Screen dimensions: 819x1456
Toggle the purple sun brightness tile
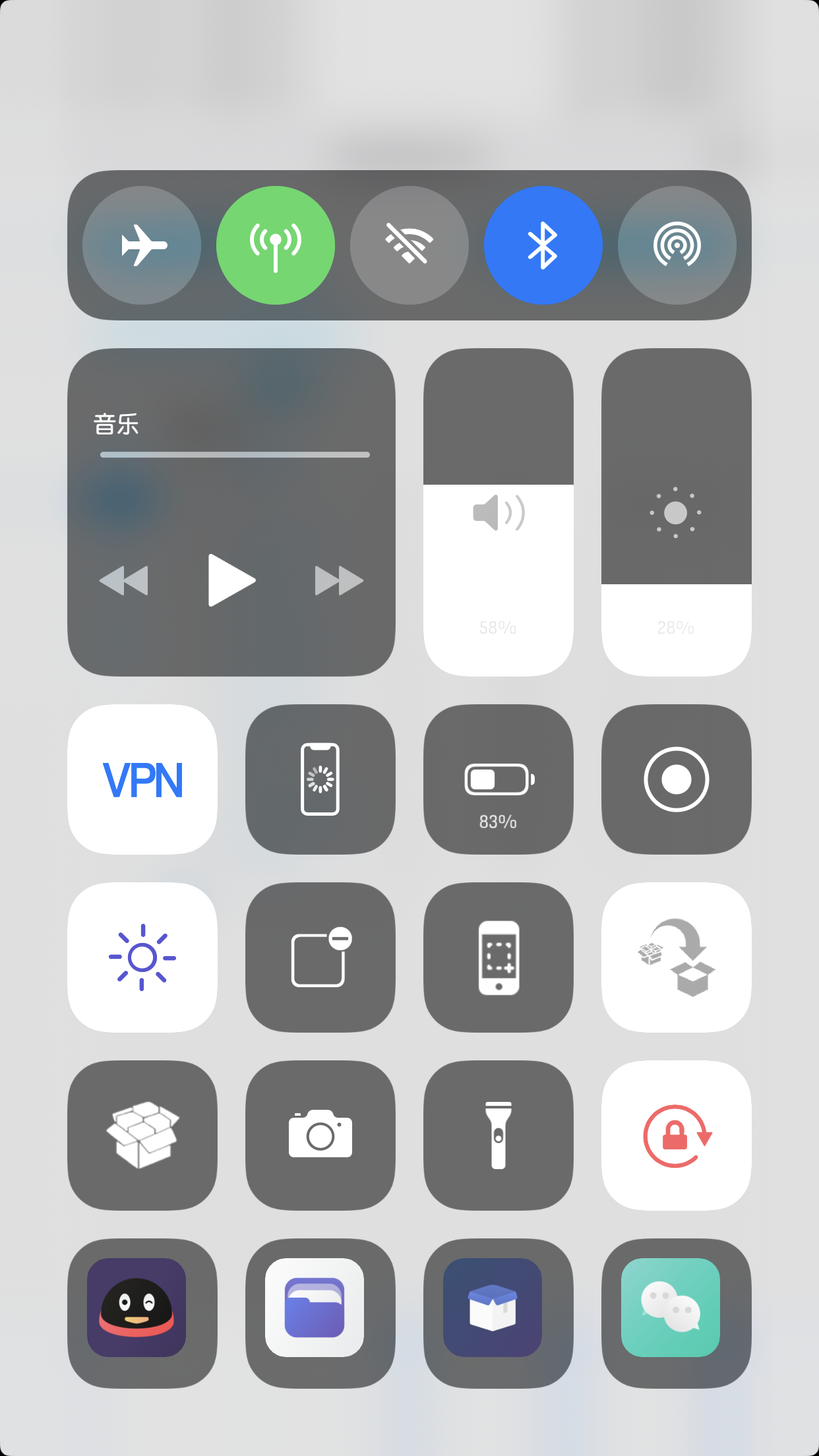(x=142, y=957)
